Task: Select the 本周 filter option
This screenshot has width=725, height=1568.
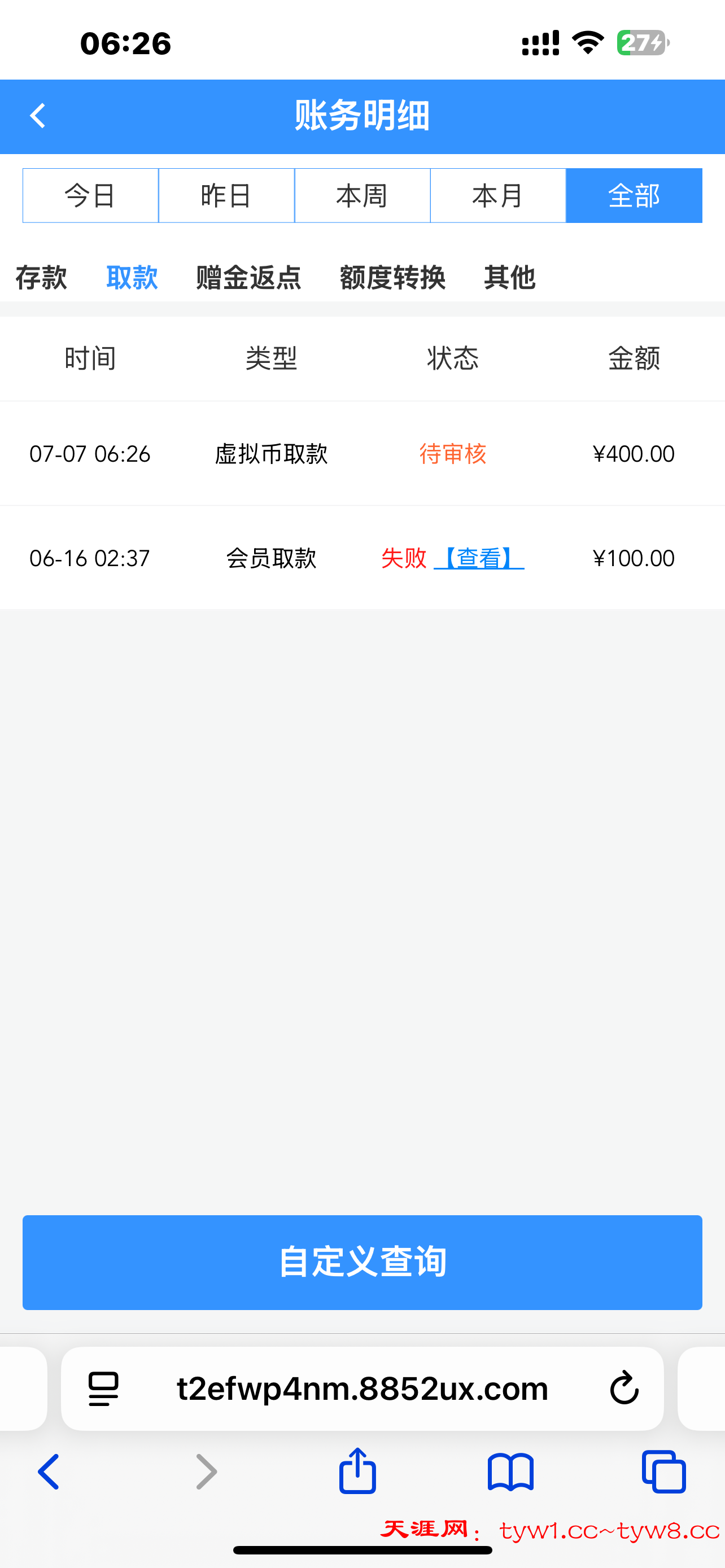Action: click(x=361, y=195)
